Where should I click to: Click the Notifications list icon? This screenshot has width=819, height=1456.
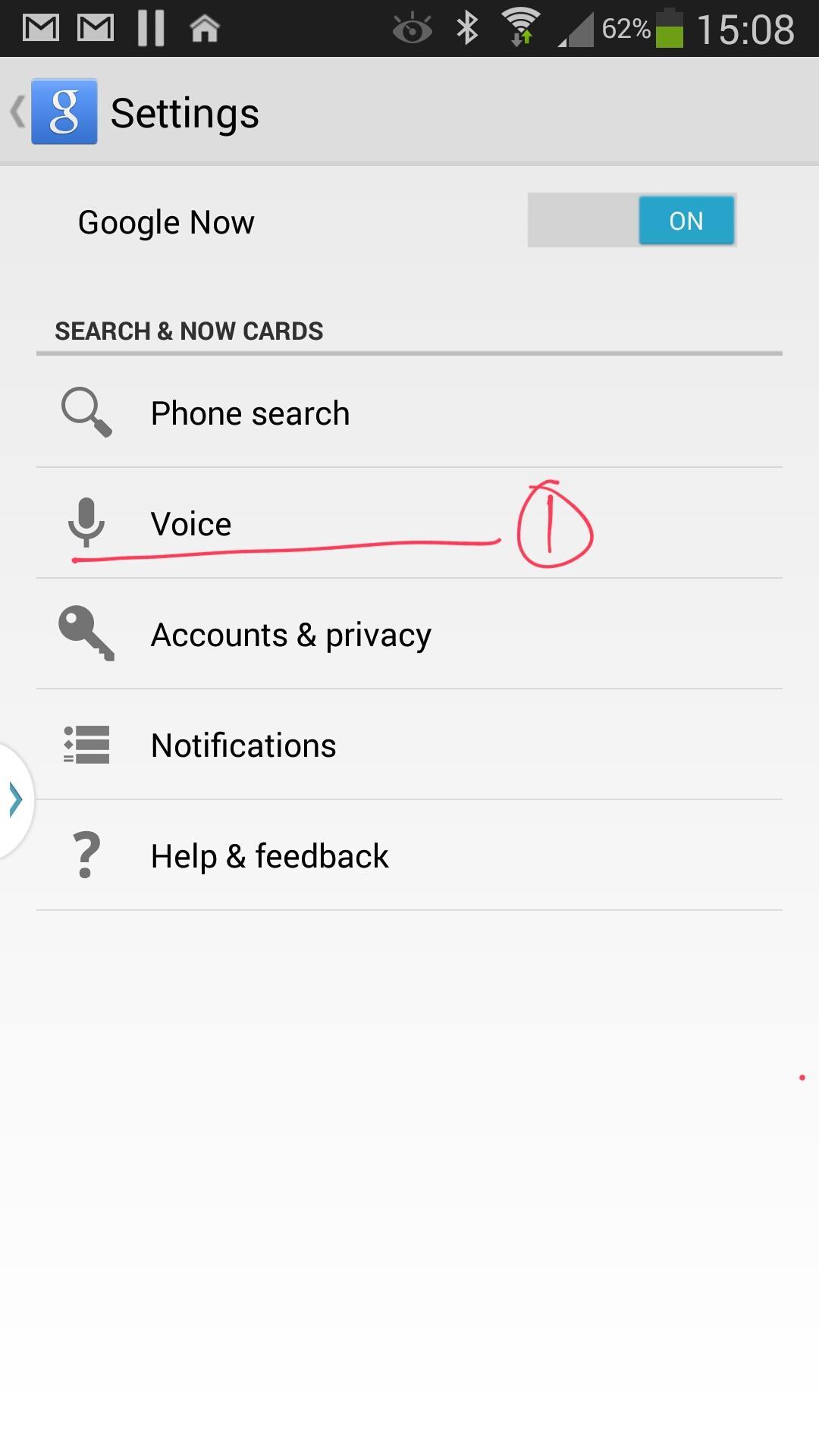(86, 745)
